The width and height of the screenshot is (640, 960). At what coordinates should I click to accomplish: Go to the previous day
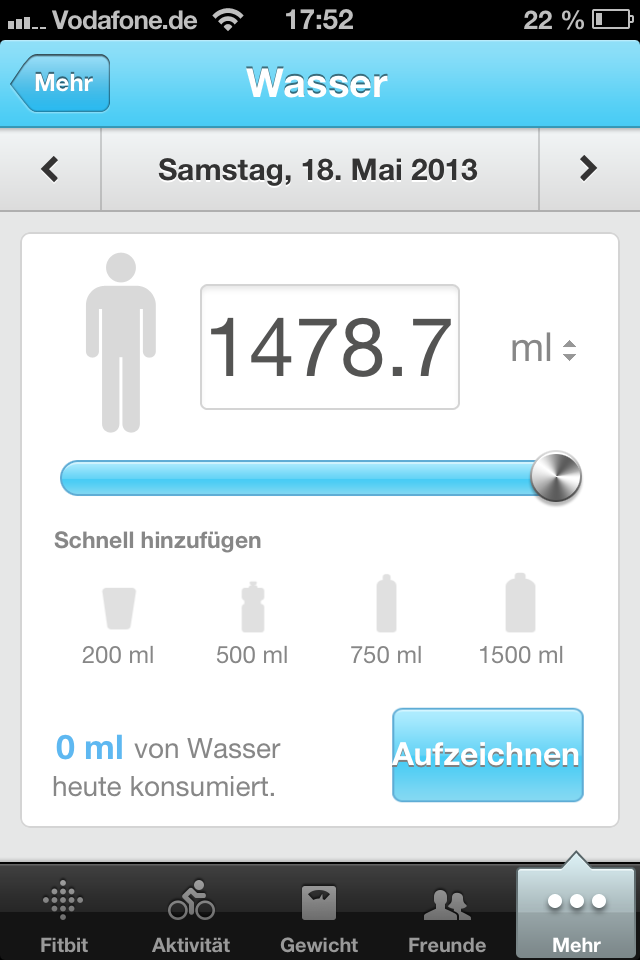(50, 170)
